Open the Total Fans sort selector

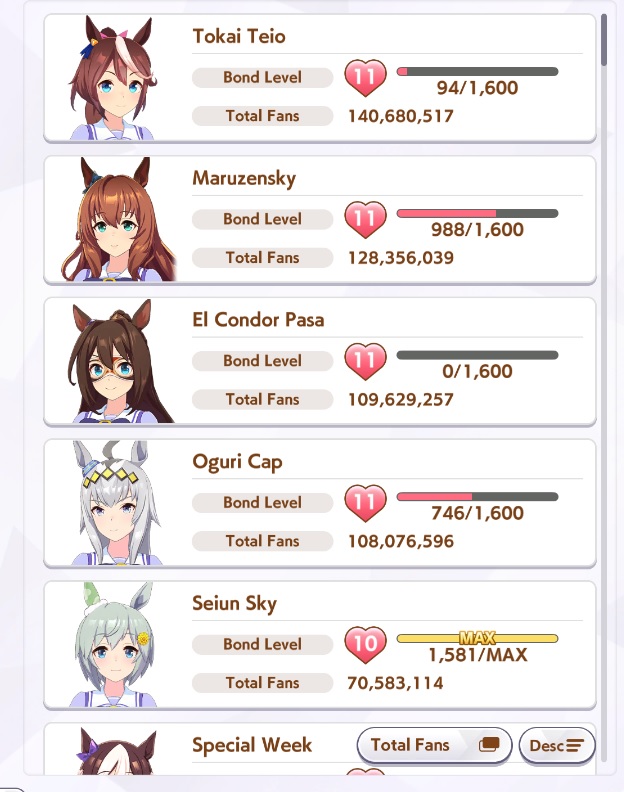point(434,745)
